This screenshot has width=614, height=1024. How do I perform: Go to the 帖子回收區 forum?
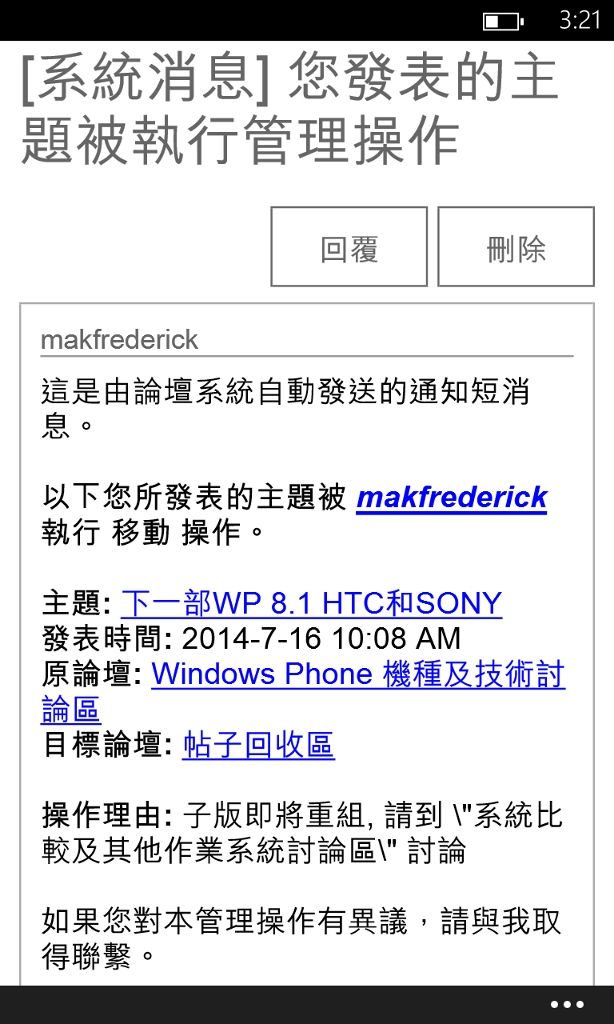point(258,745)
